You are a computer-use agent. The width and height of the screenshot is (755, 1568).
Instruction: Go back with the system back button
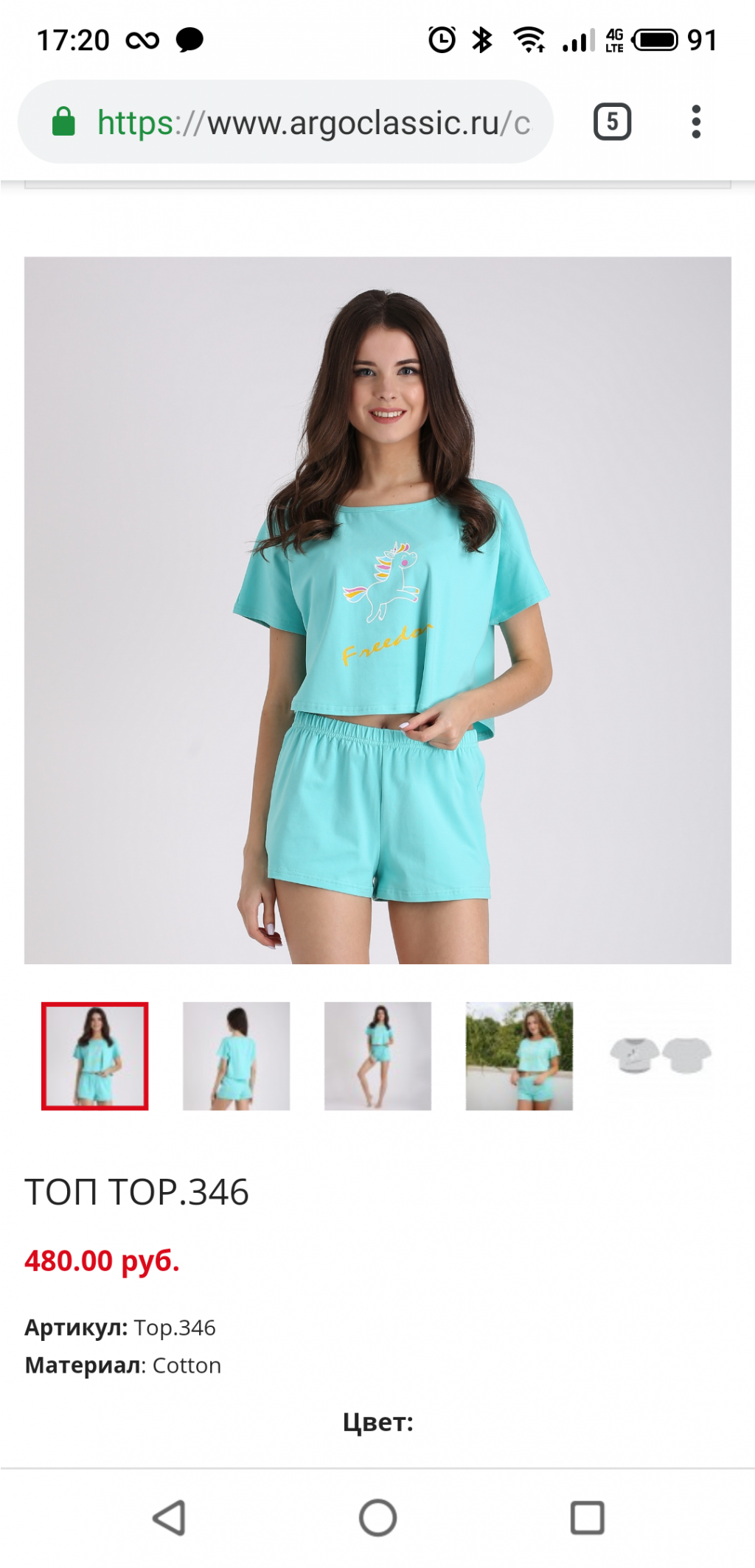coord(169,1518)
